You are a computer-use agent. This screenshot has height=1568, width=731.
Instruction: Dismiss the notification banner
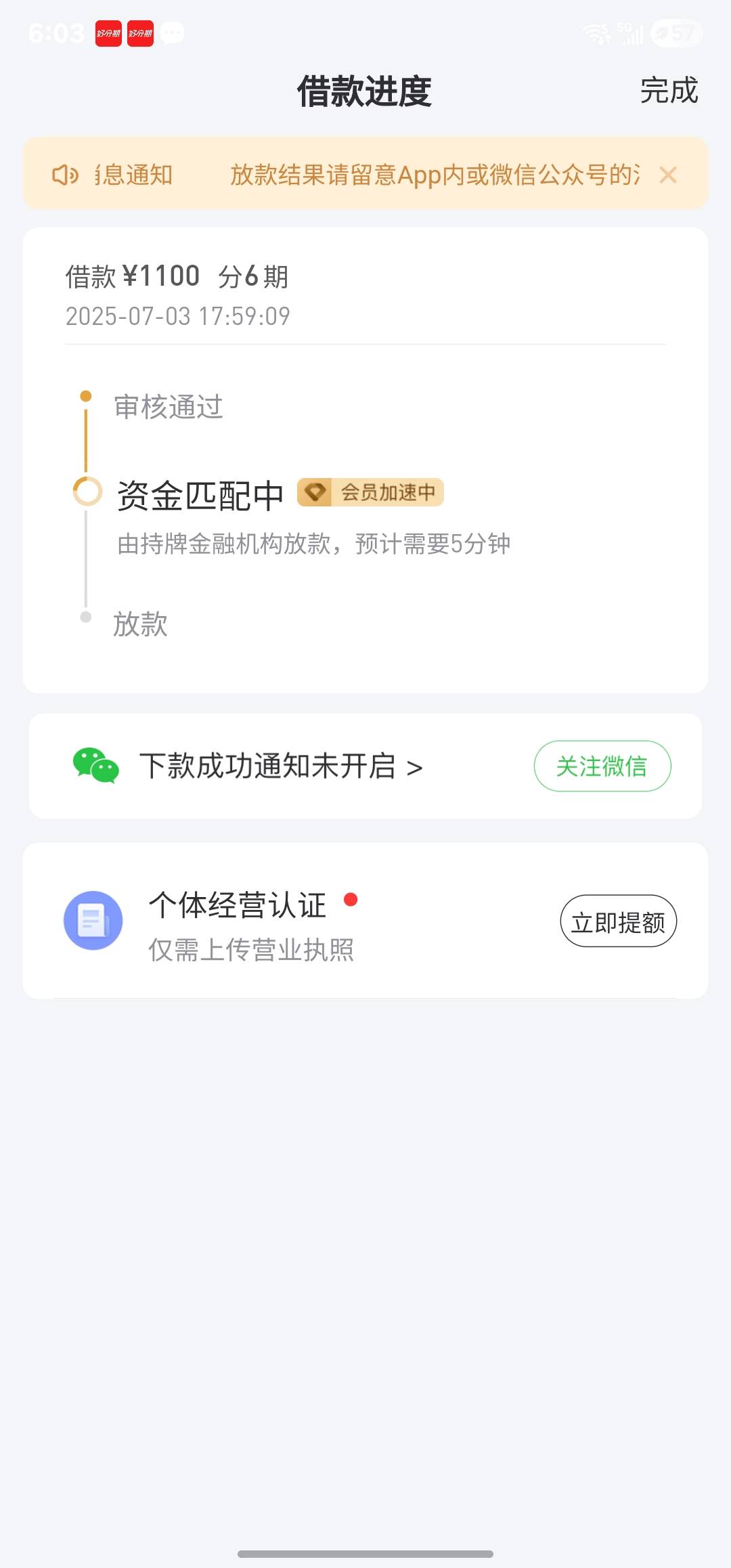point(668,175)
